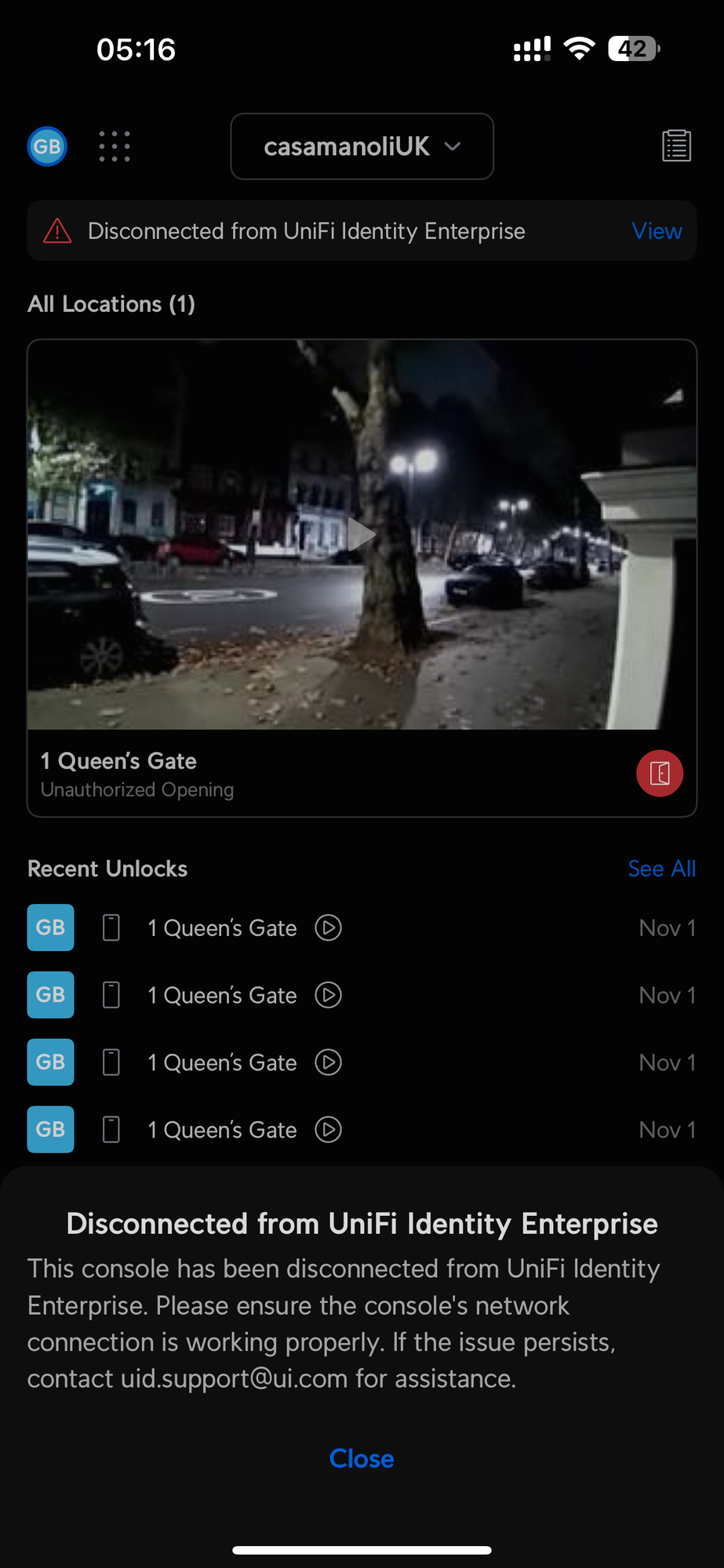Viewport: 724px width, 1568px height.
Task: Open the activity log icon
Action: tap(675, 146)
